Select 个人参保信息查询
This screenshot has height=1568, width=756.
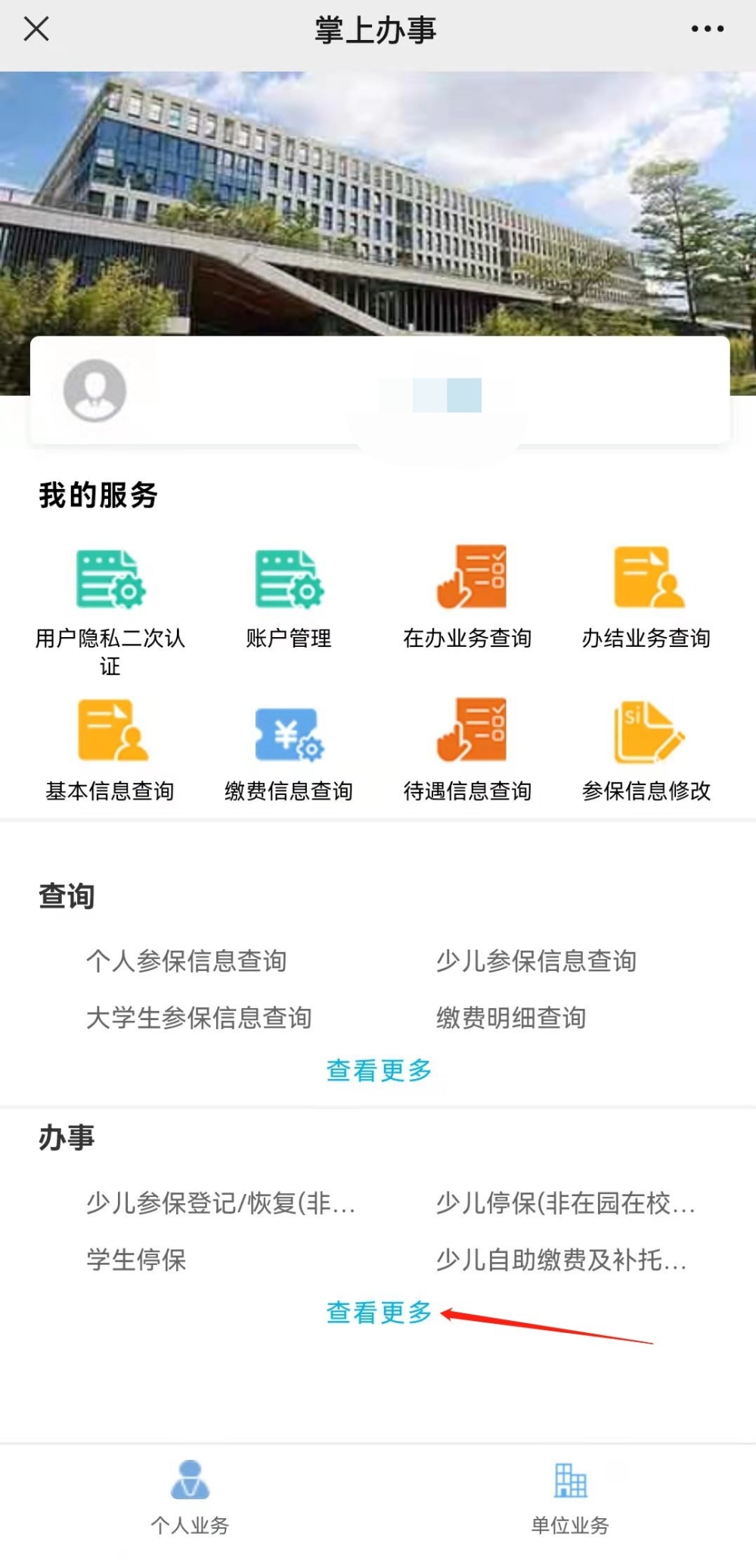[x=187, y=960]
